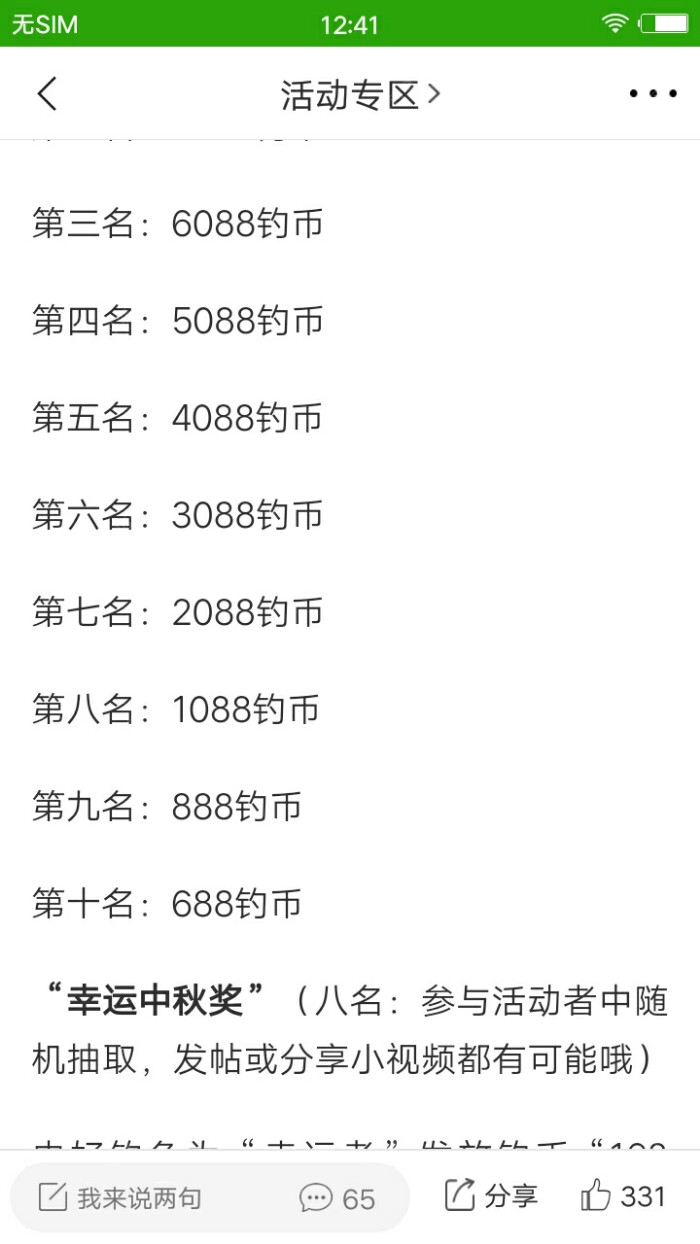View the 65 comments

338,1198
